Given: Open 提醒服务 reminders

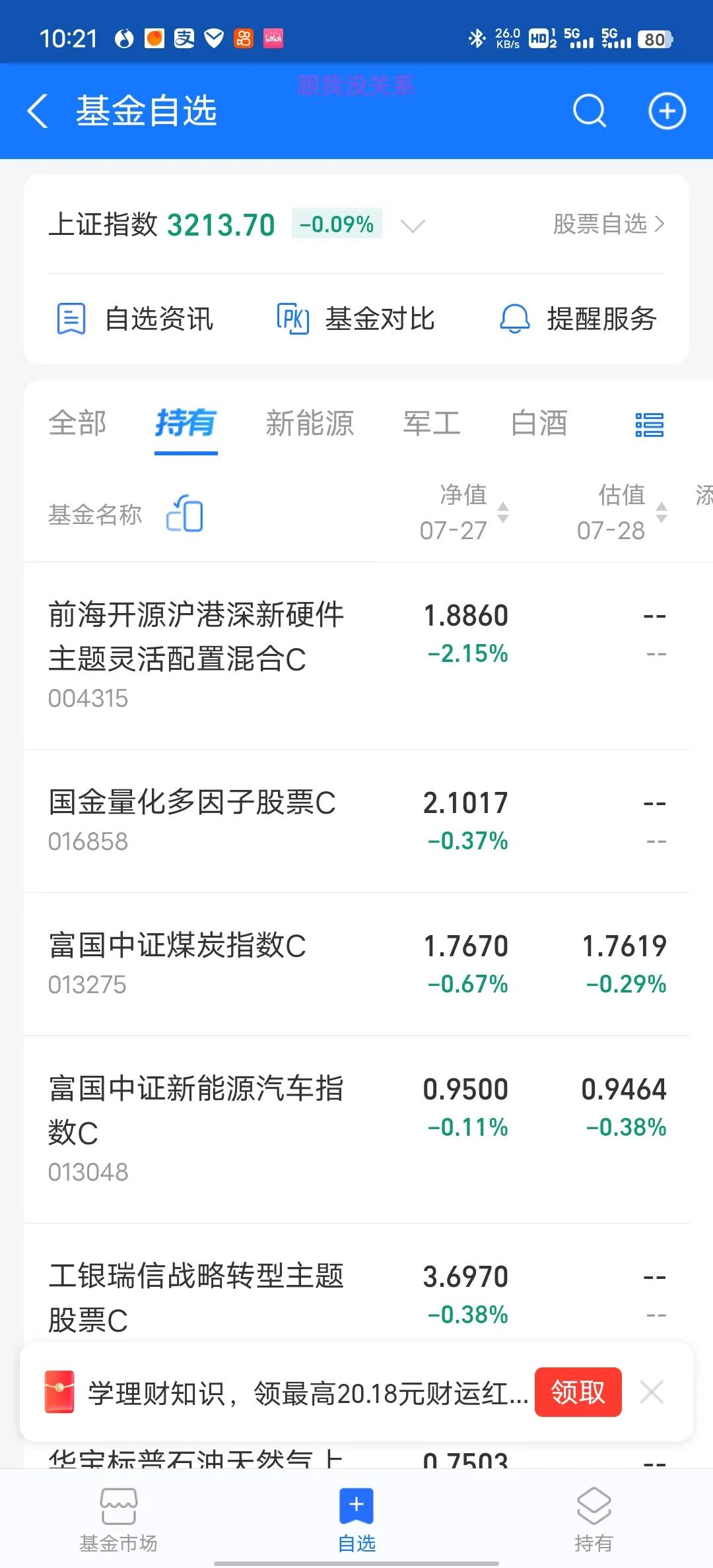Looking at the screenshot, I should (578, 319).
